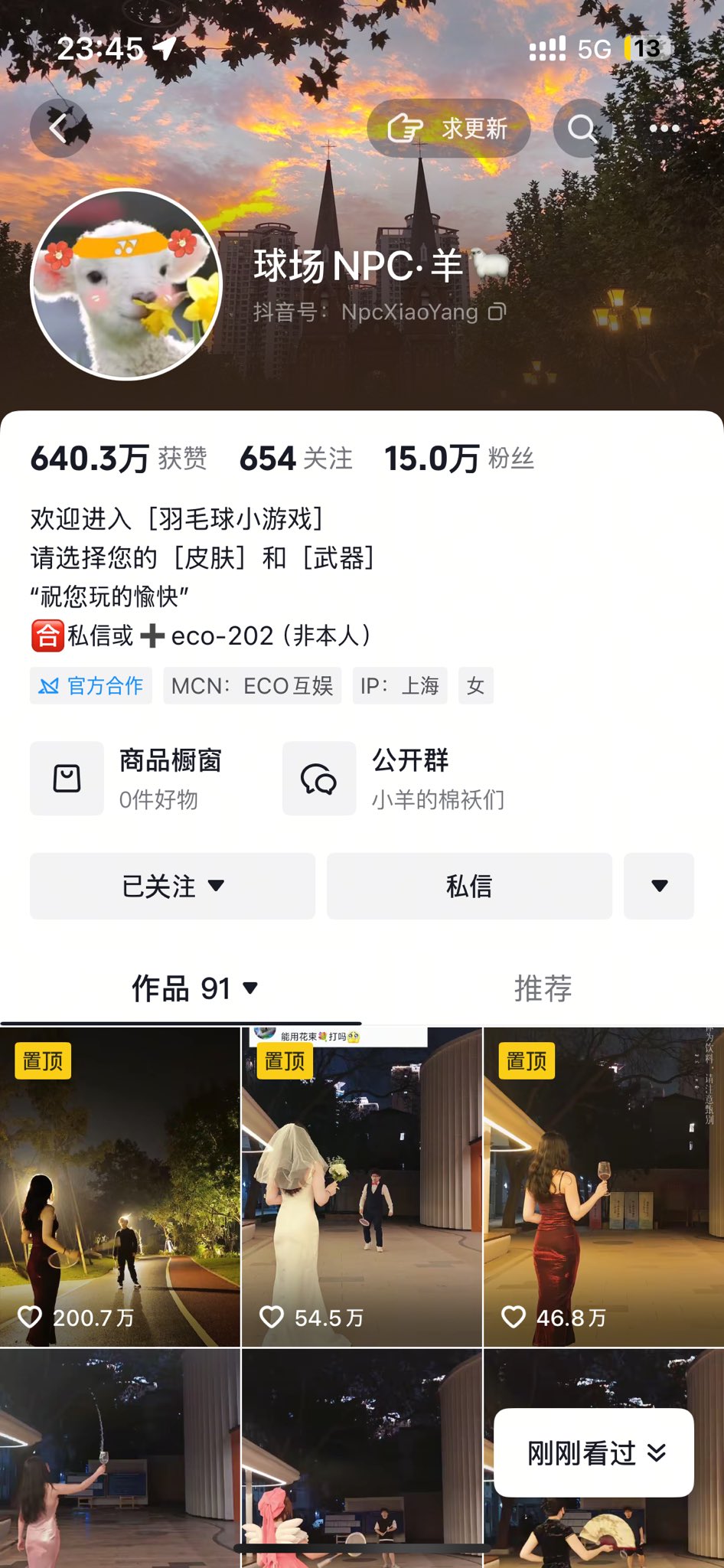This screenshot has width=724, height=1568.
Task: Expand the 已关注 follow options
Action: [x=173, y=886]
